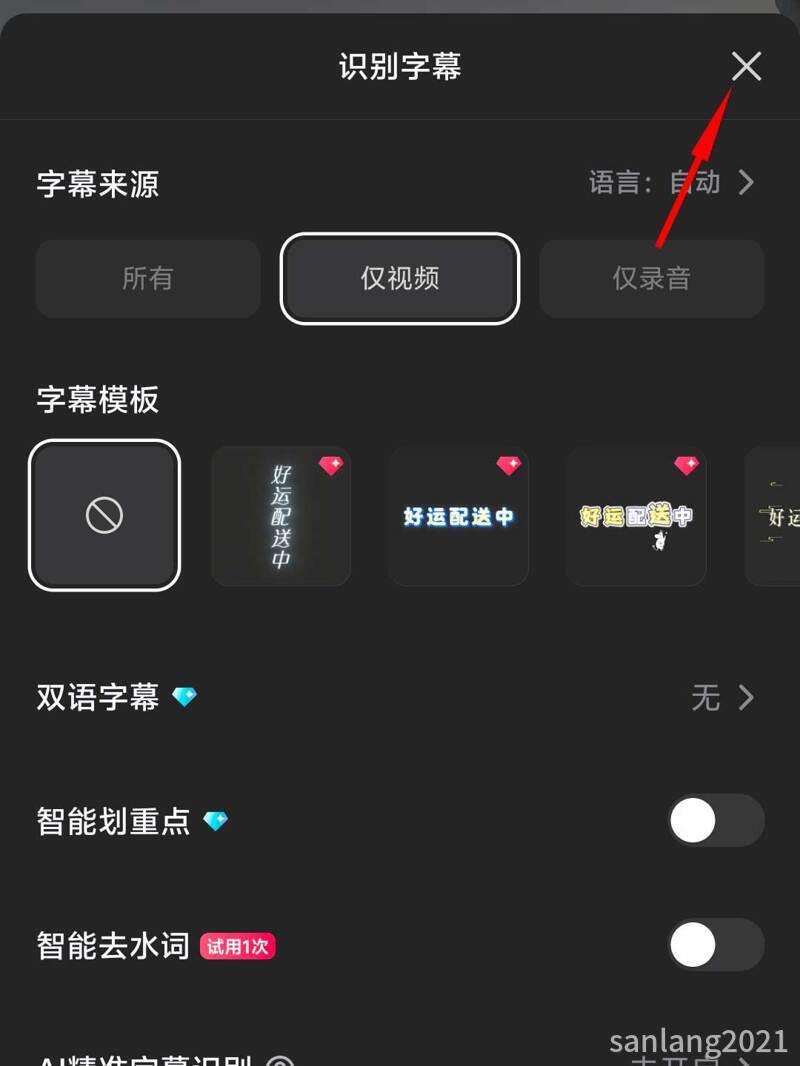Viewport: 800px width, 1066px height.
Task: Select the no-template prohibition icon
Action: tap(104, 515)
